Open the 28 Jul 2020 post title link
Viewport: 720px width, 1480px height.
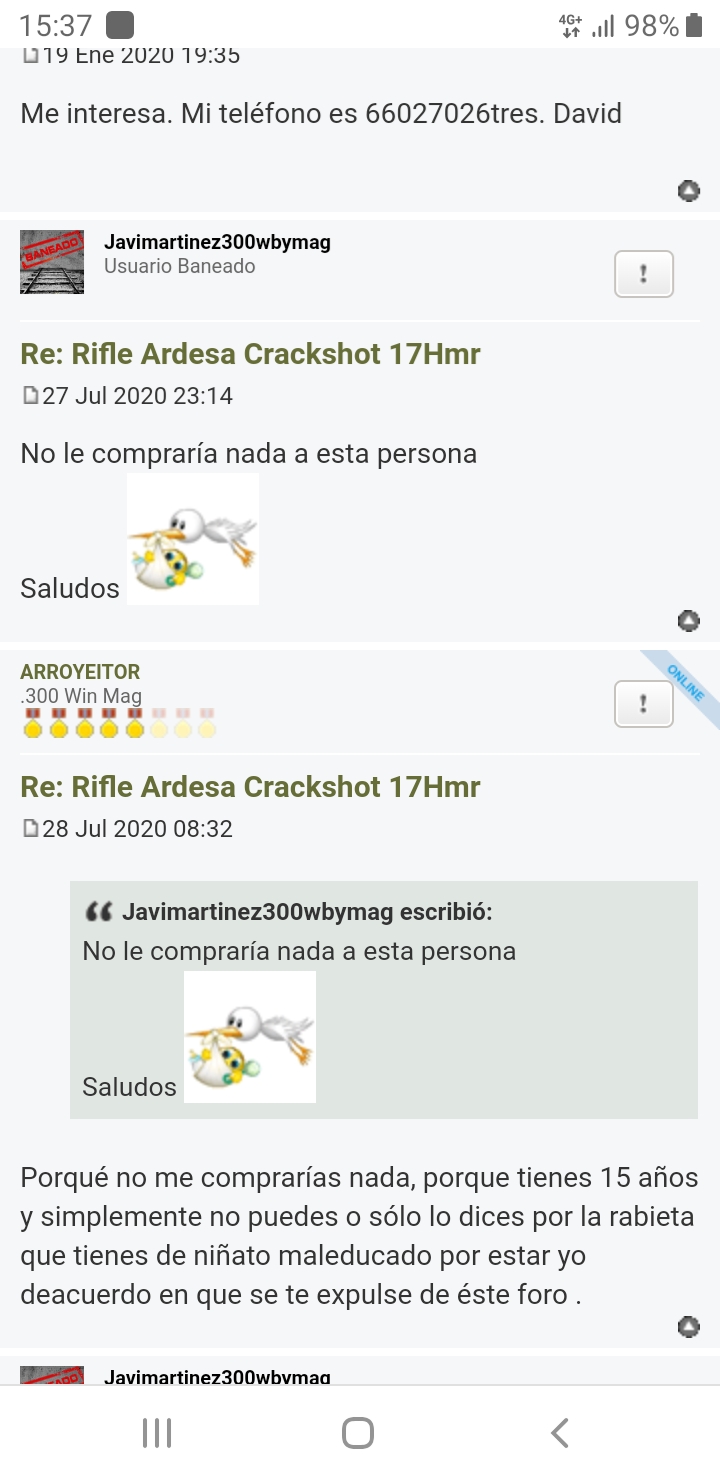click(250, 787)
